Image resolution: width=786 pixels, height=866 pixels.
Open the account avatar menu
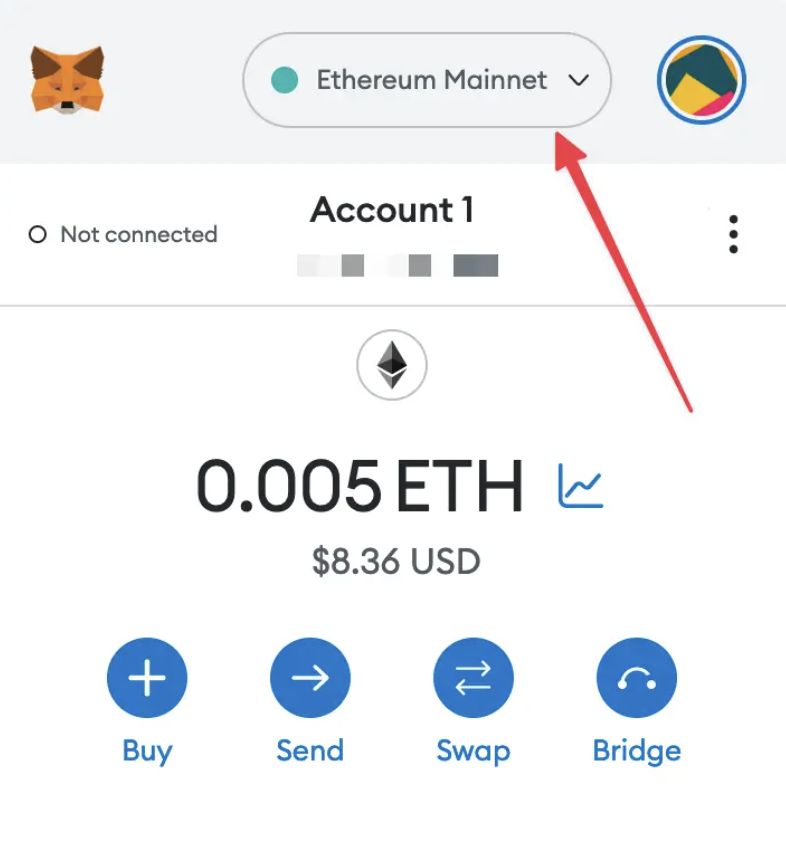tap(701, 80)
